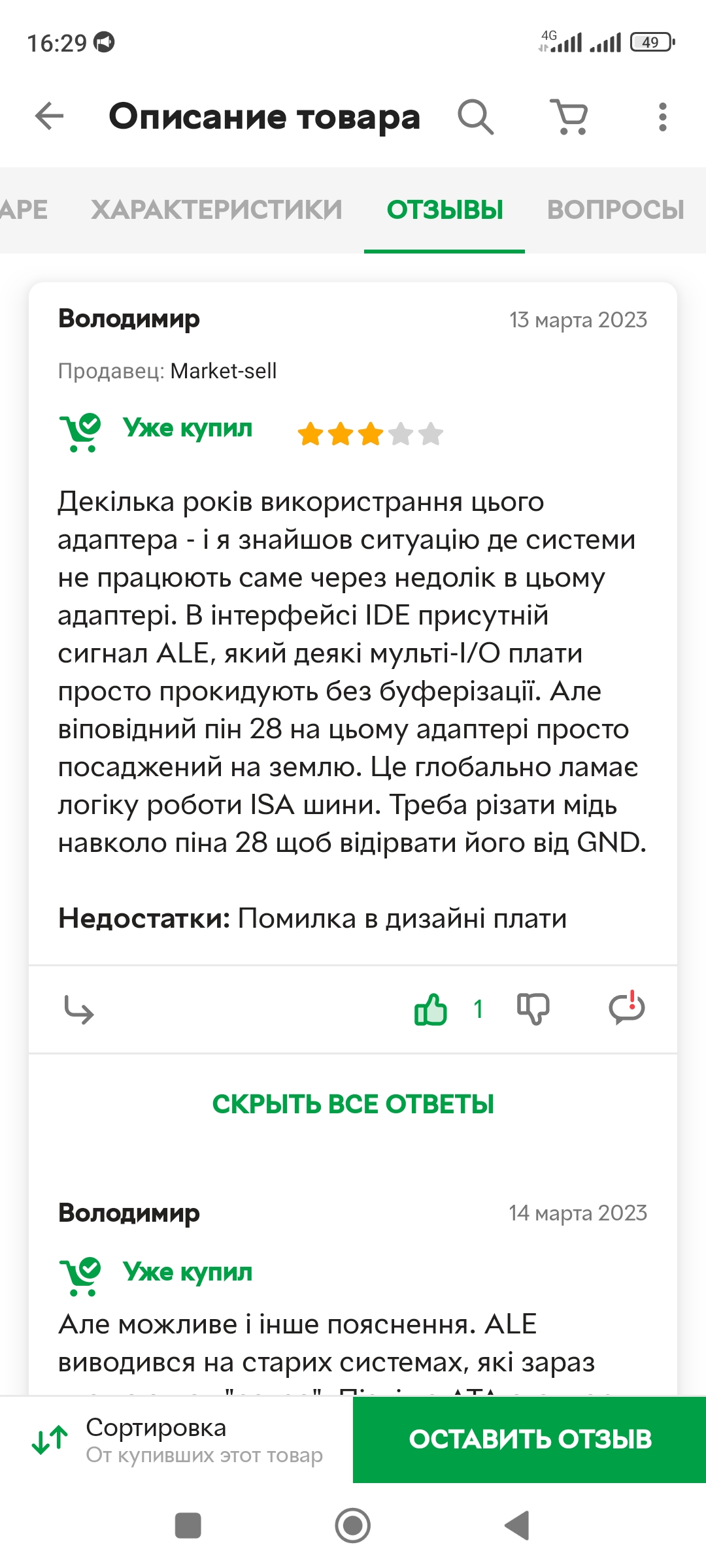Screen dimensions: 706x1568
Task: Tap Оставить отзыв to write a review
Action: [529, 1439]
